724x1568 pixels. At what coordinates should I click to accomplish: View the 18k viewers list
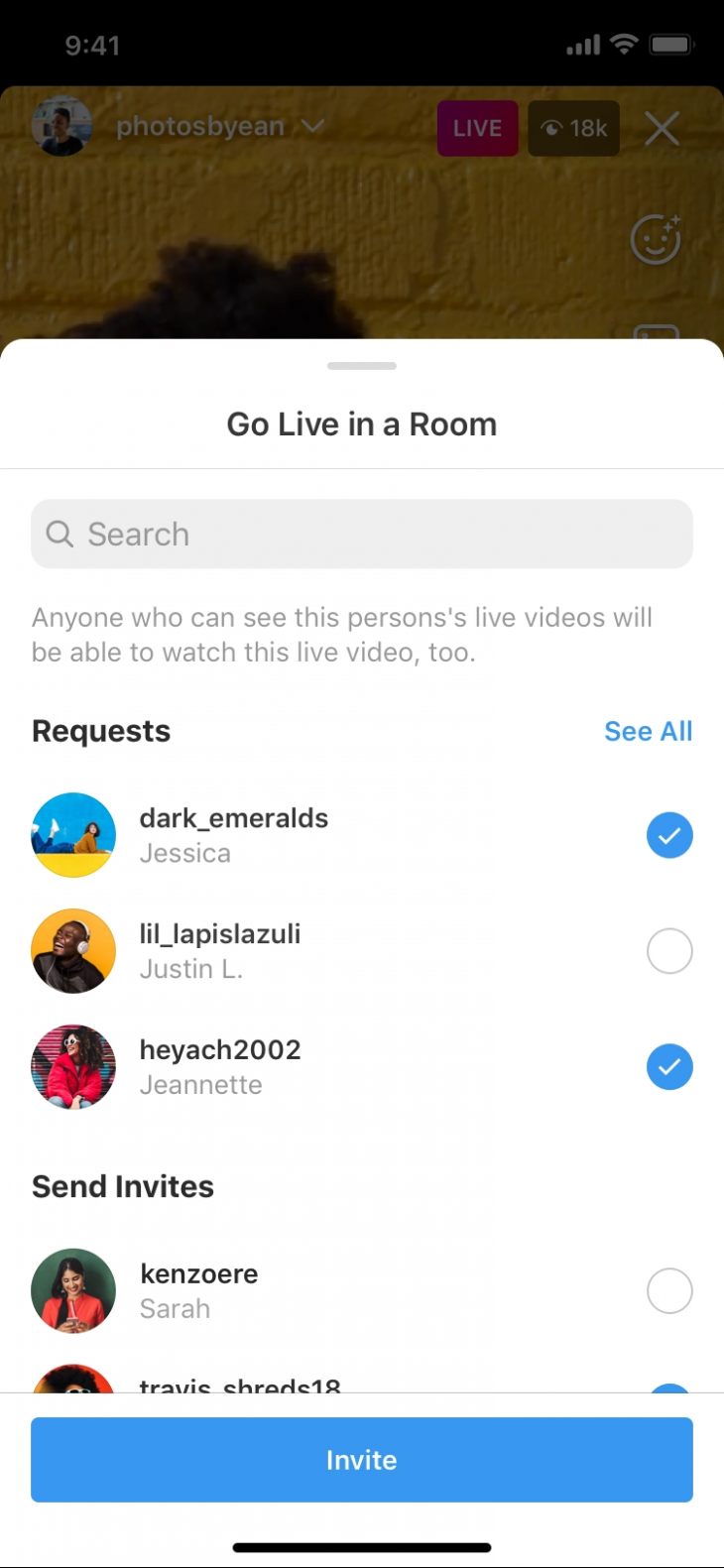coord(574,129)
